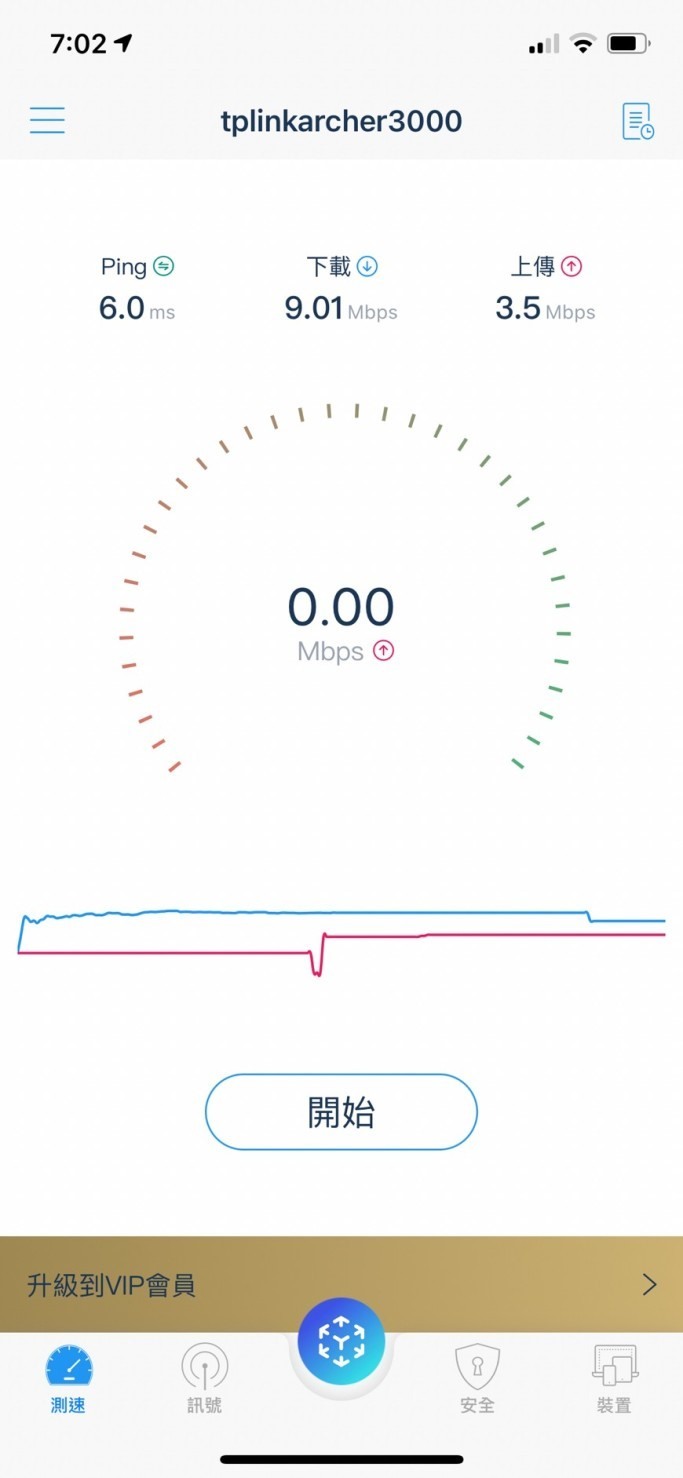Switch to the 安全 tab
Screen dimensions: 683x1478
(x=477, y=1378)
